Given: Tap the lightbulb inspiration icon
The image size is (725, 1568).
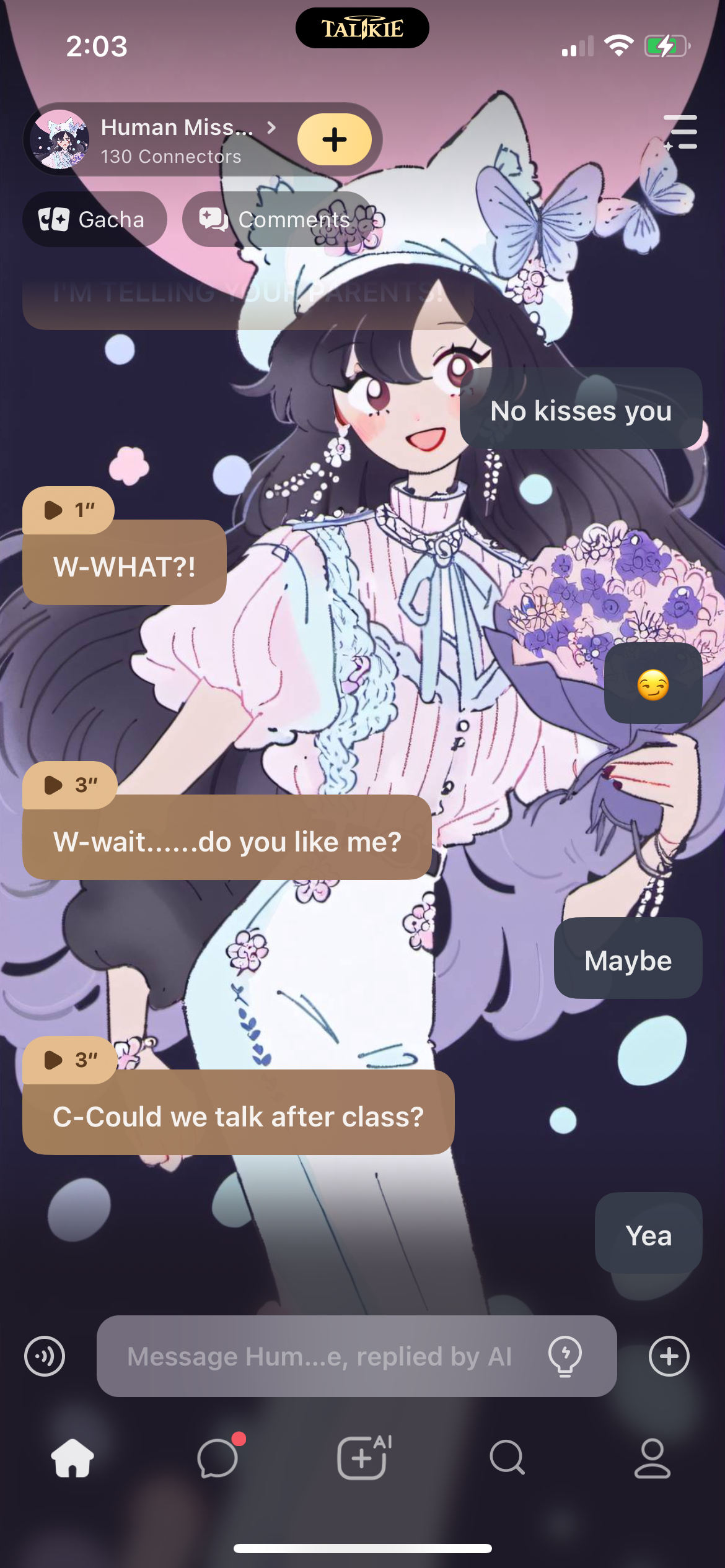Looking at the screenshot, I should coord(565,1356).
